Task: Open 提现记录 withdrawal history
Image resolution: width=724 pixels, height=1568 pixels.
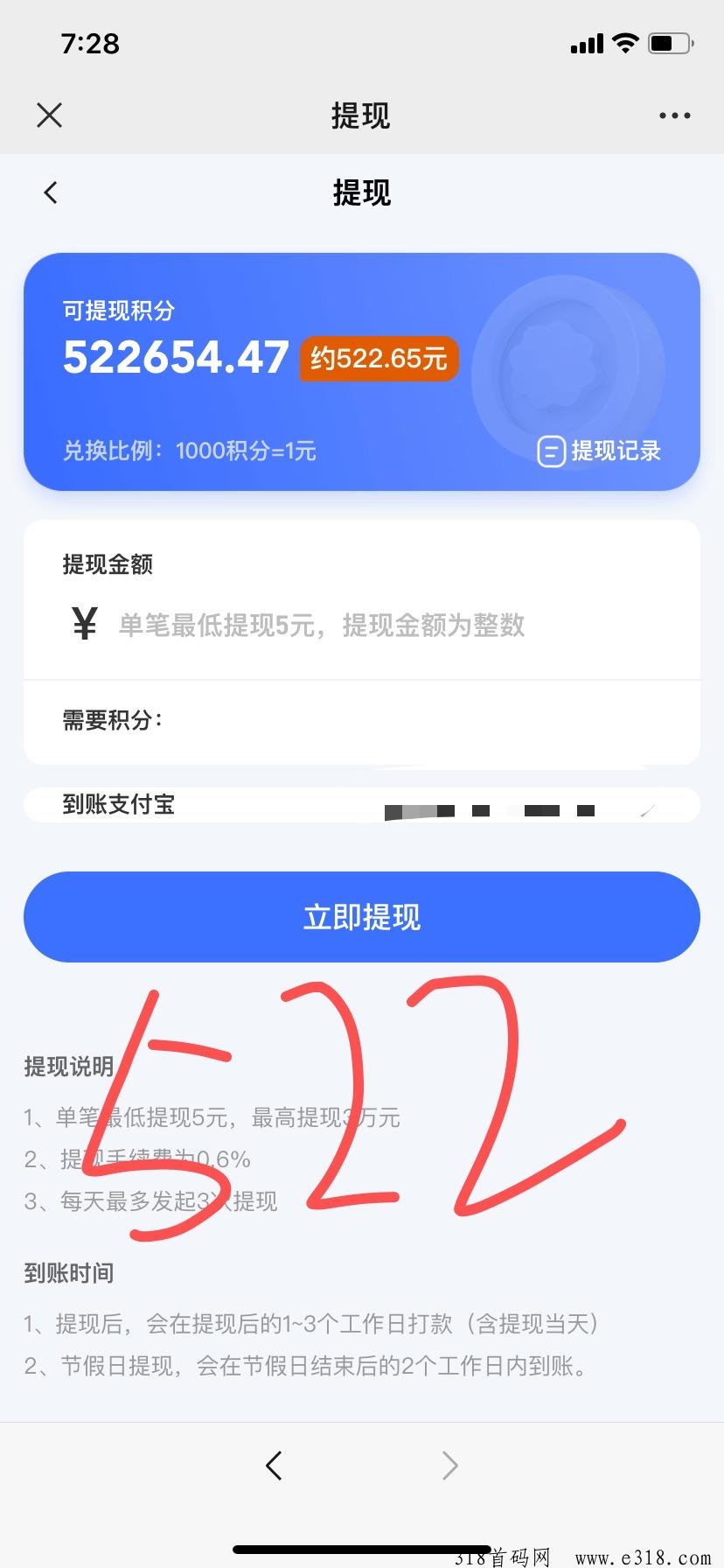Action: pos(599,451)
